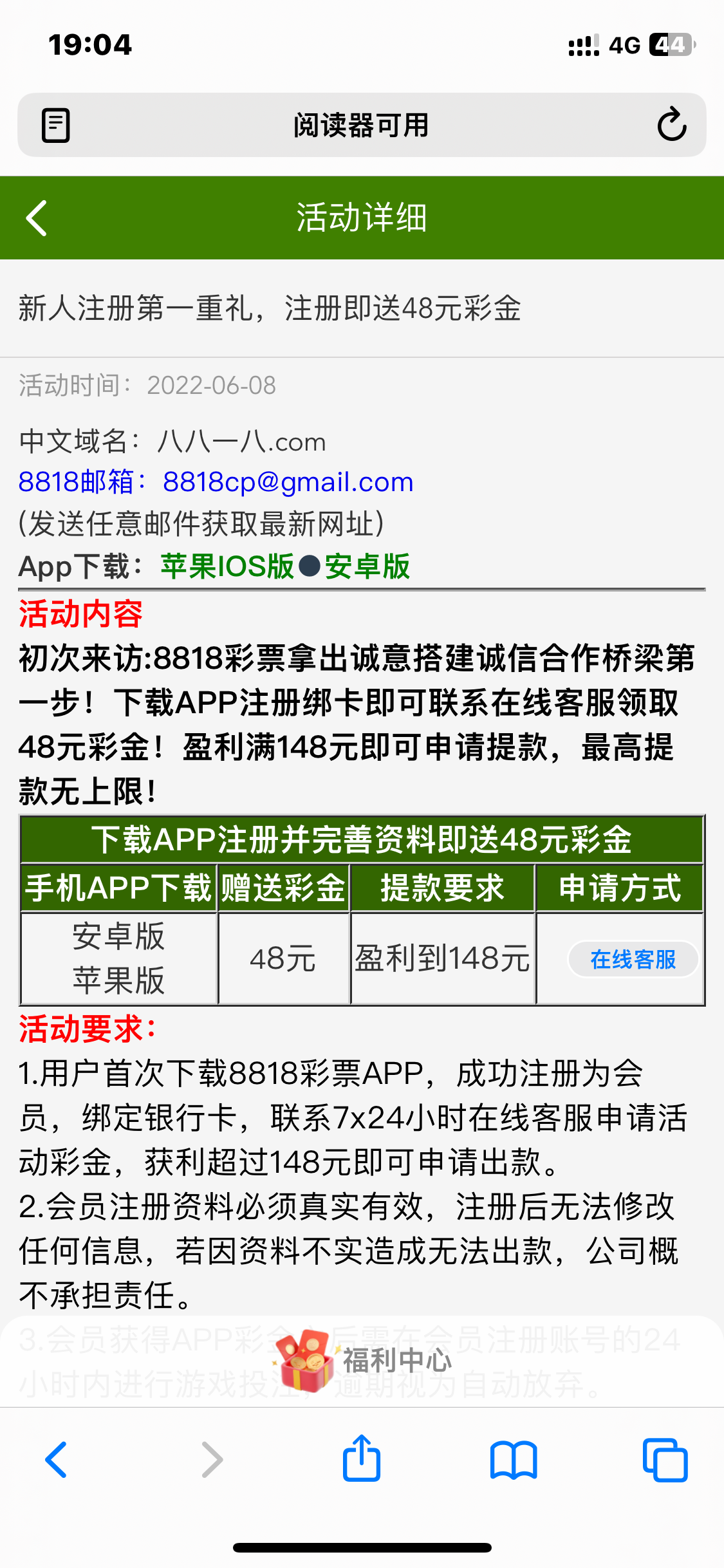724x1568 pixels.
Task: Open the 8818cp@gmail.com email link
Action: [x=287, y=482]
